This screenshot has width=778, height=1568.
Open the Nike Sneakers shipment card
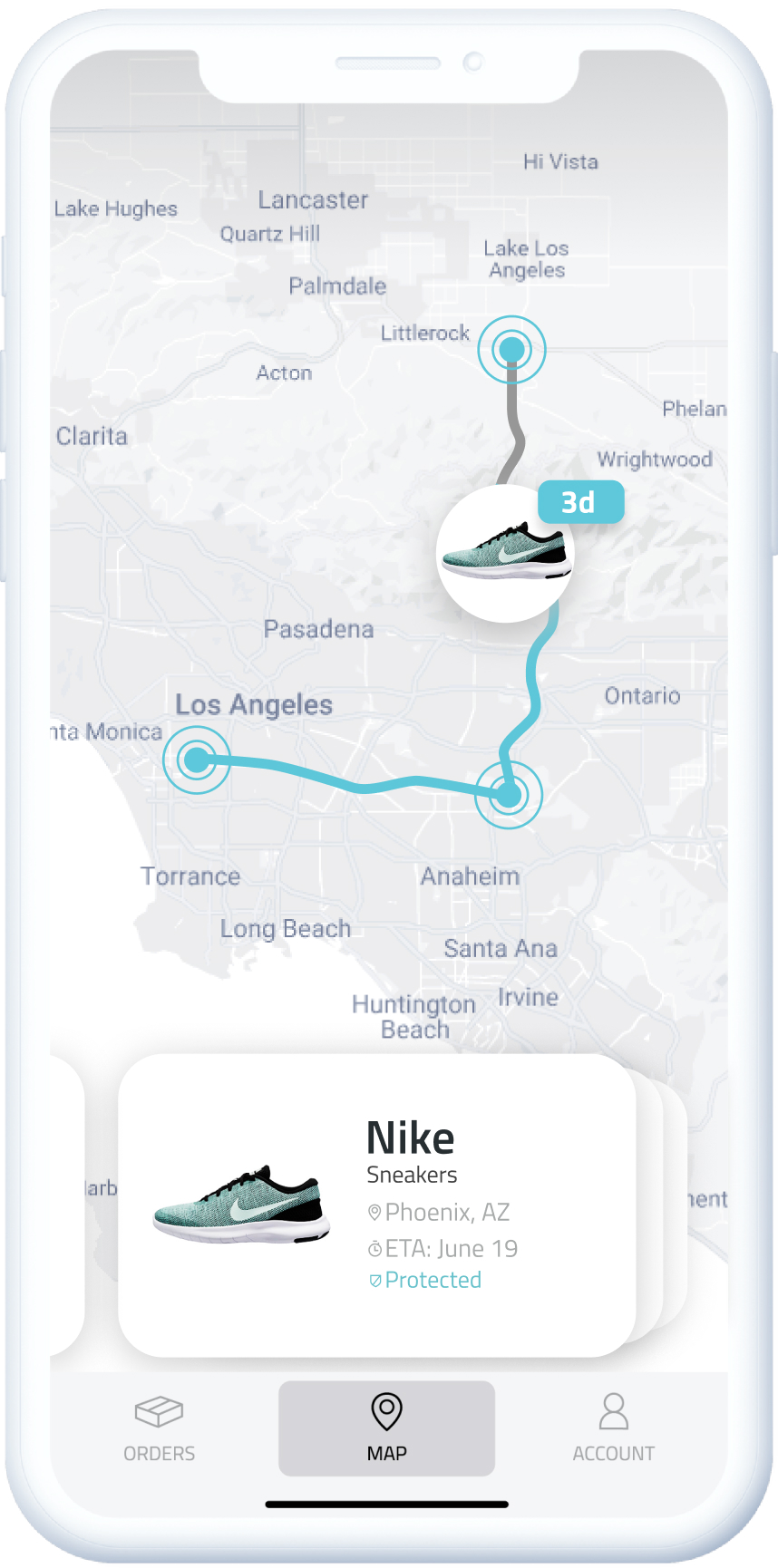coord(376,1205)
